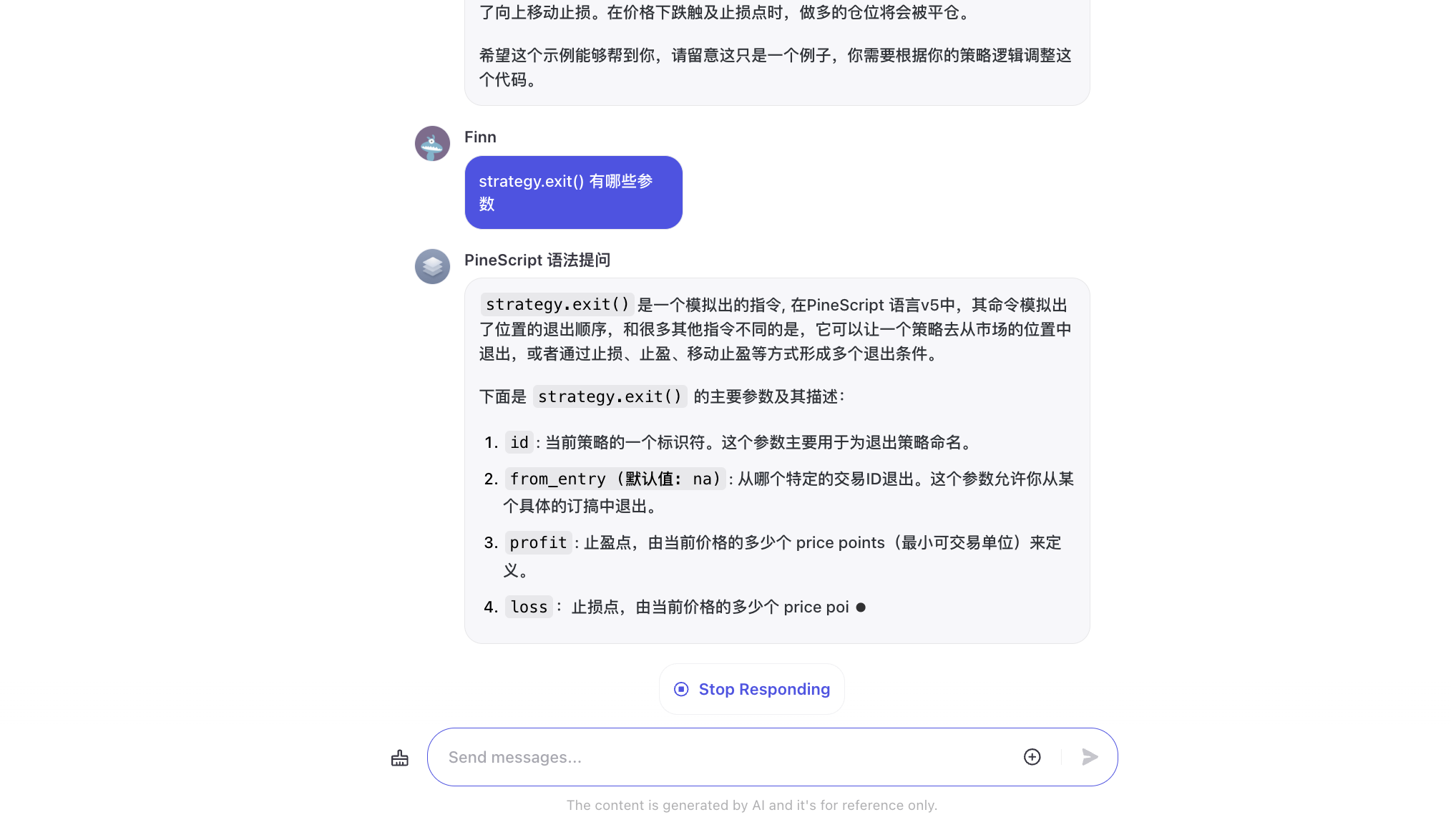Clear conversation with the broom icon
Image resolution: width=1451 pixels, height=840 pixels.
(400, 758)
